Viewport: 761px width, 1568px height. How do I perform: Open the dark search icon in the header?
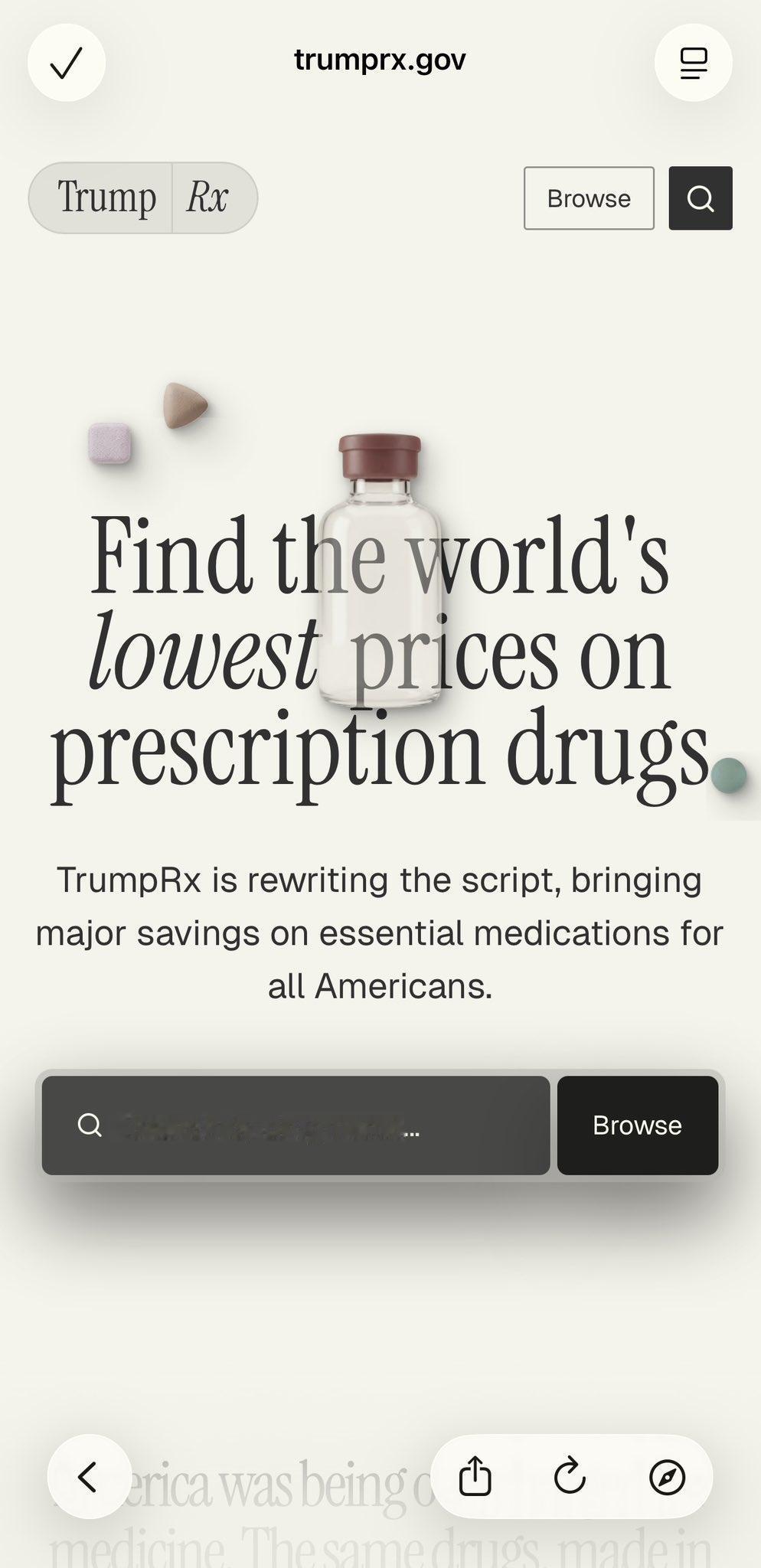pos(701,198)
